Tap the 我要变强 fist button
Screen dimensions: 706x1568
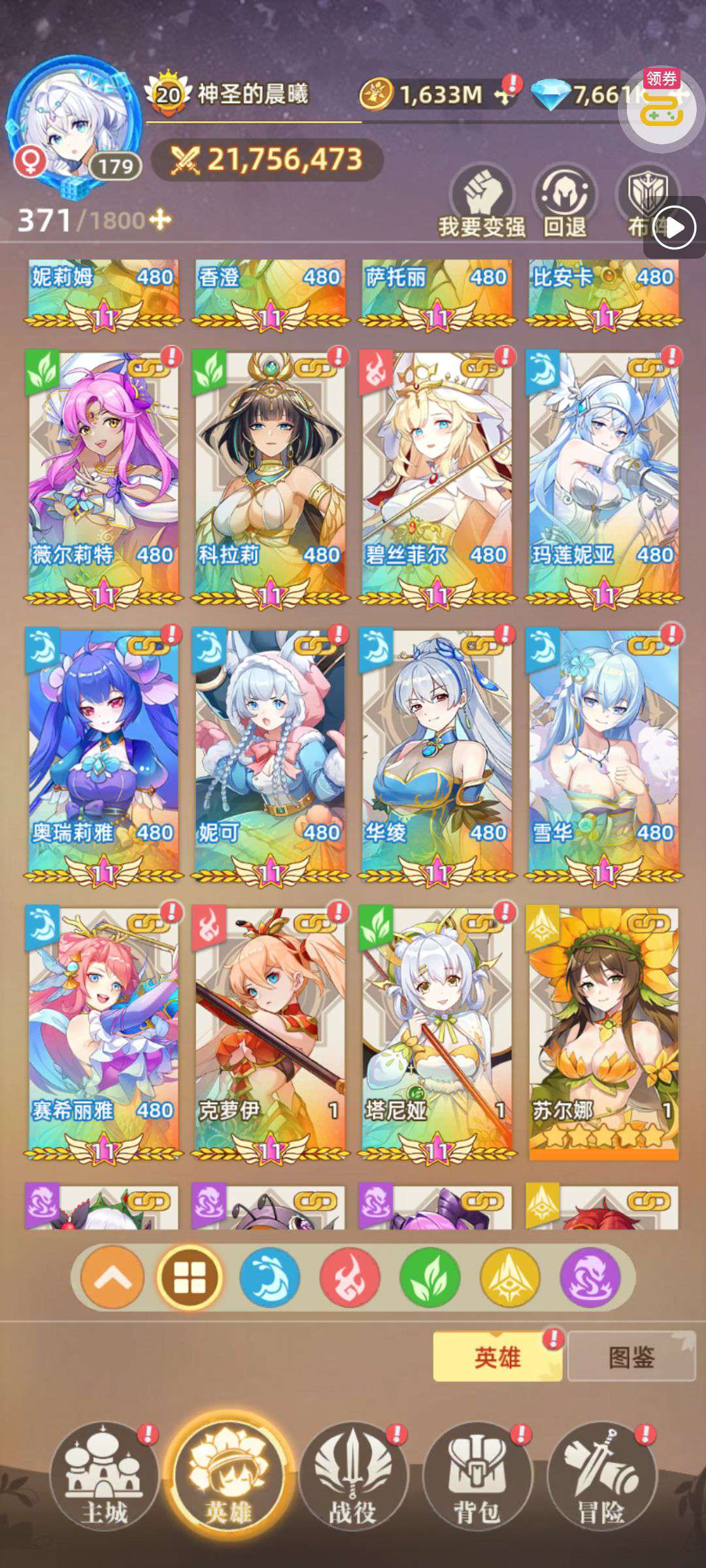coord(482,201)
